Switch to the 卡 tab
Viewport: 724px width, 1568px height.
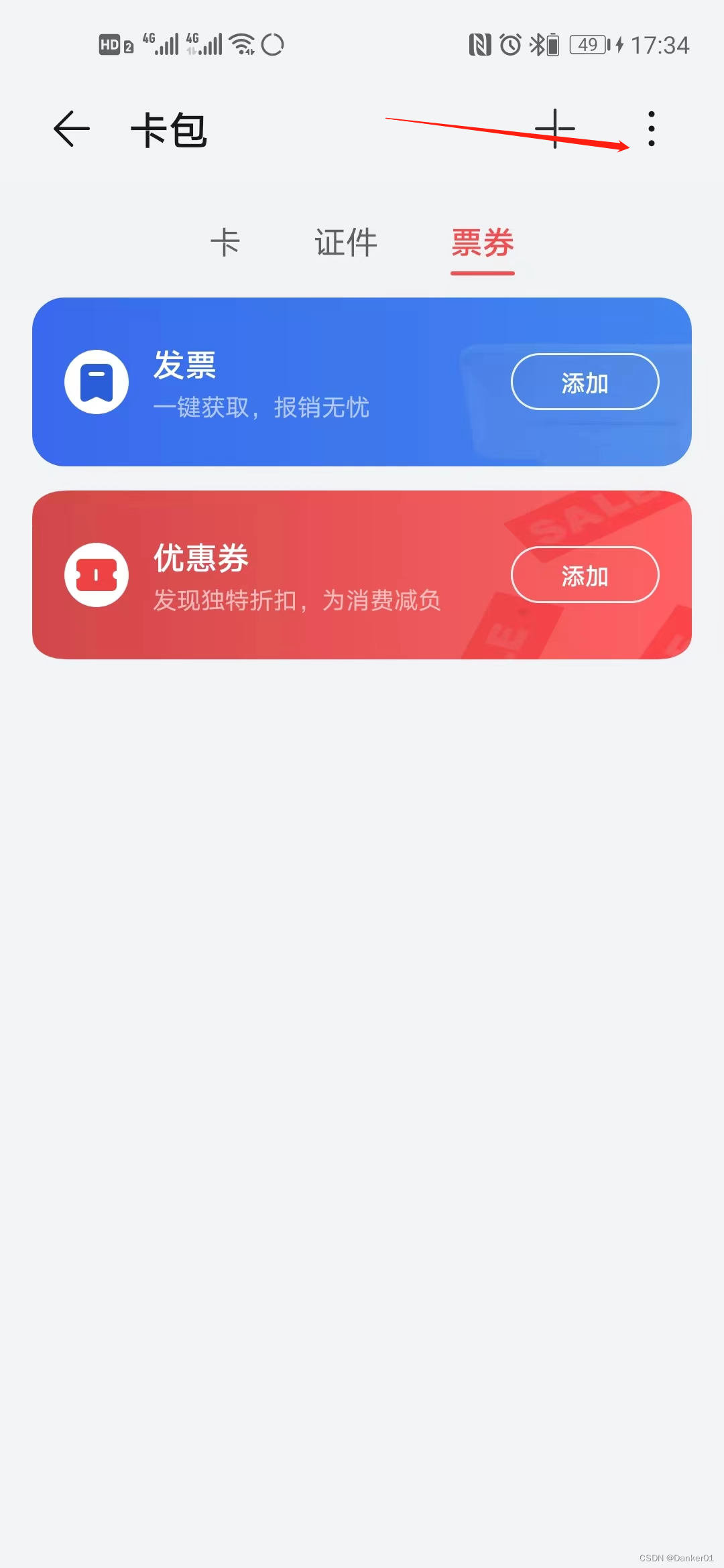[225, 243]
